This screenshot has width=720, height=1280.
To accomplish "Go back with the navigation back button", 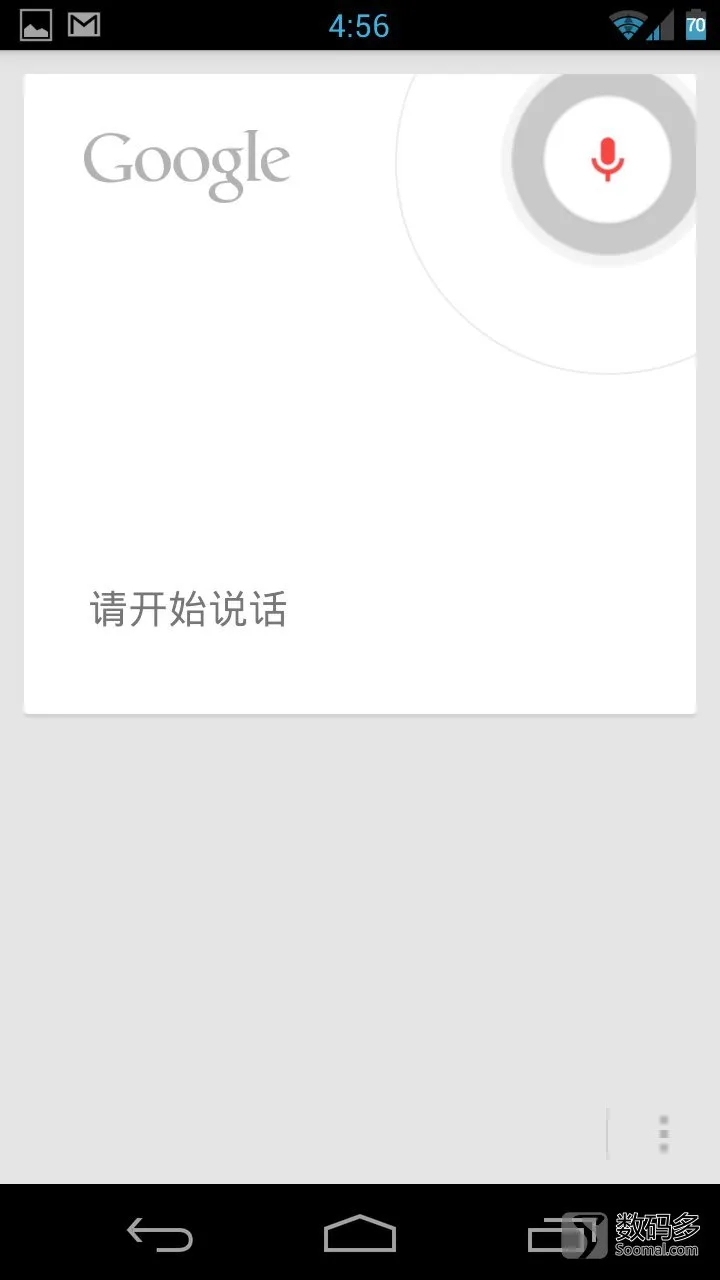I will click(160, 1235).
